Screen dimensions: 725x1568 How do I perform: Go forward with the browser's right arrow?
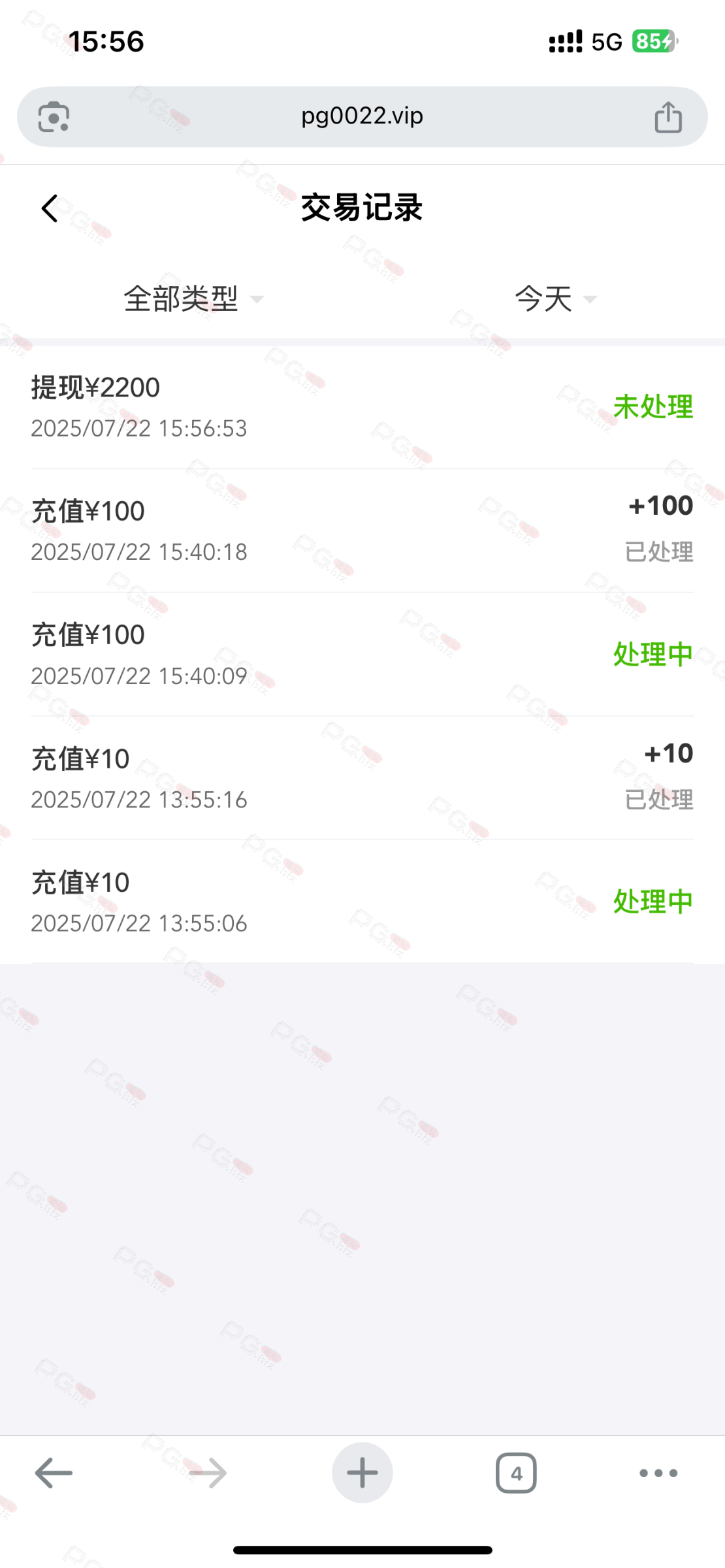pyautogui.click(x=208, y=1473)
